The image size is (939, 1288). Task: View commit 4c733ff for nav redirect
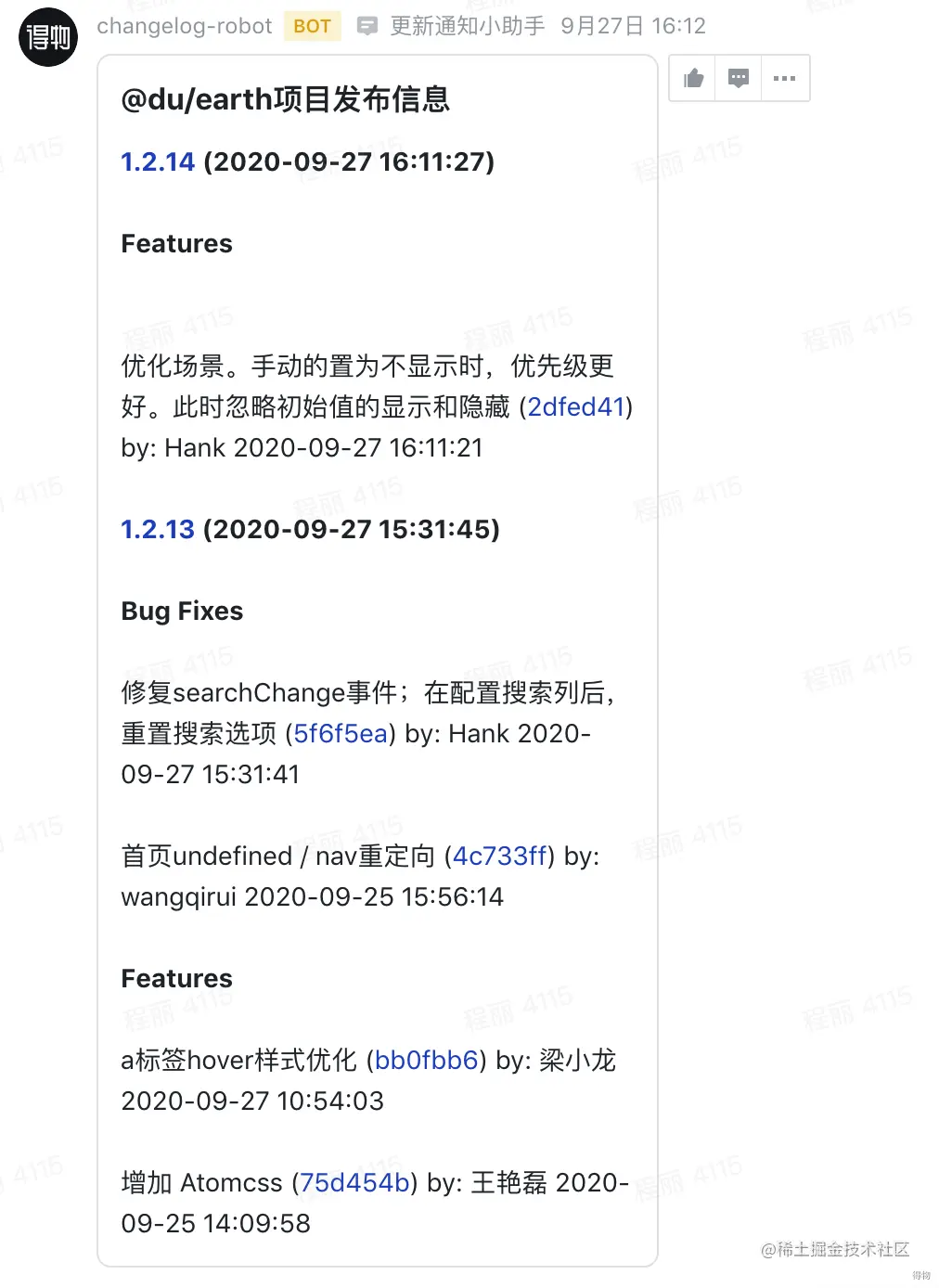pyautogui.click(x=499, y=856)
